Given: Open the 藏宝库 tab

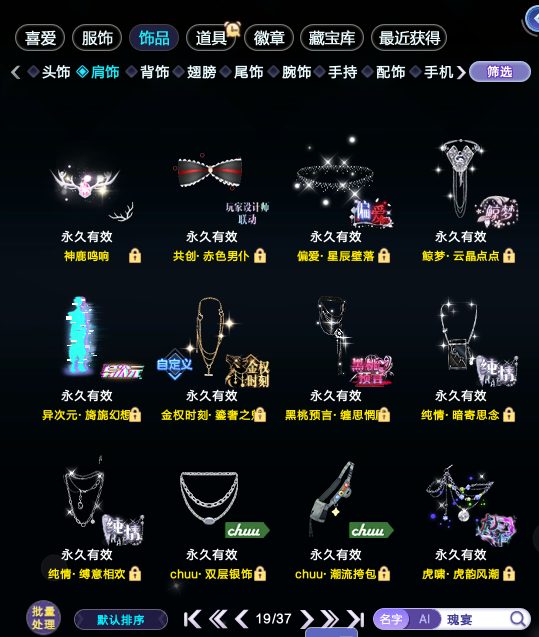Looking at the screenshot, I should point(331,38).
